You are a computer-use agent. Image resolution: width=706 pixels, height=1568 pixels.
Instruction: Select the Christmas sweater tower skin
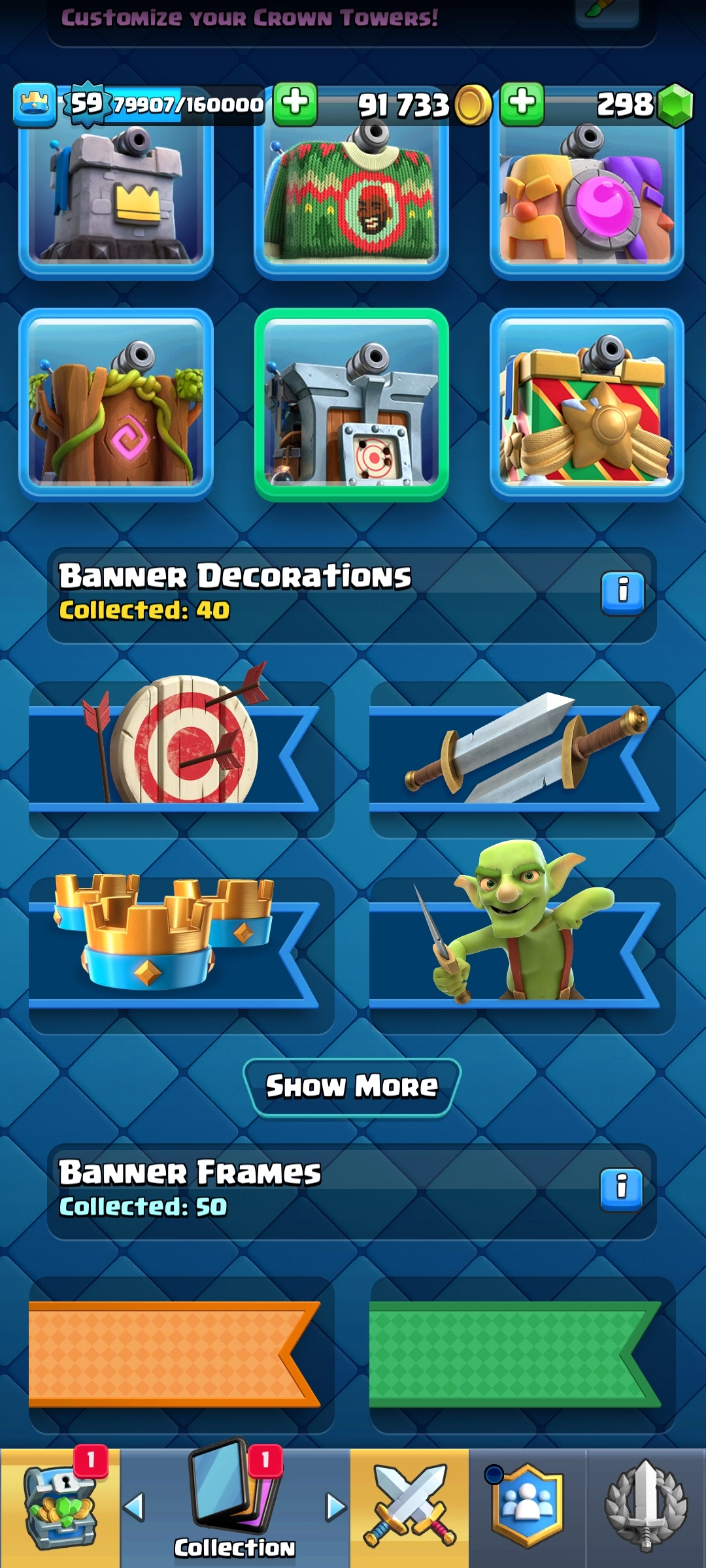pos(351,196)
